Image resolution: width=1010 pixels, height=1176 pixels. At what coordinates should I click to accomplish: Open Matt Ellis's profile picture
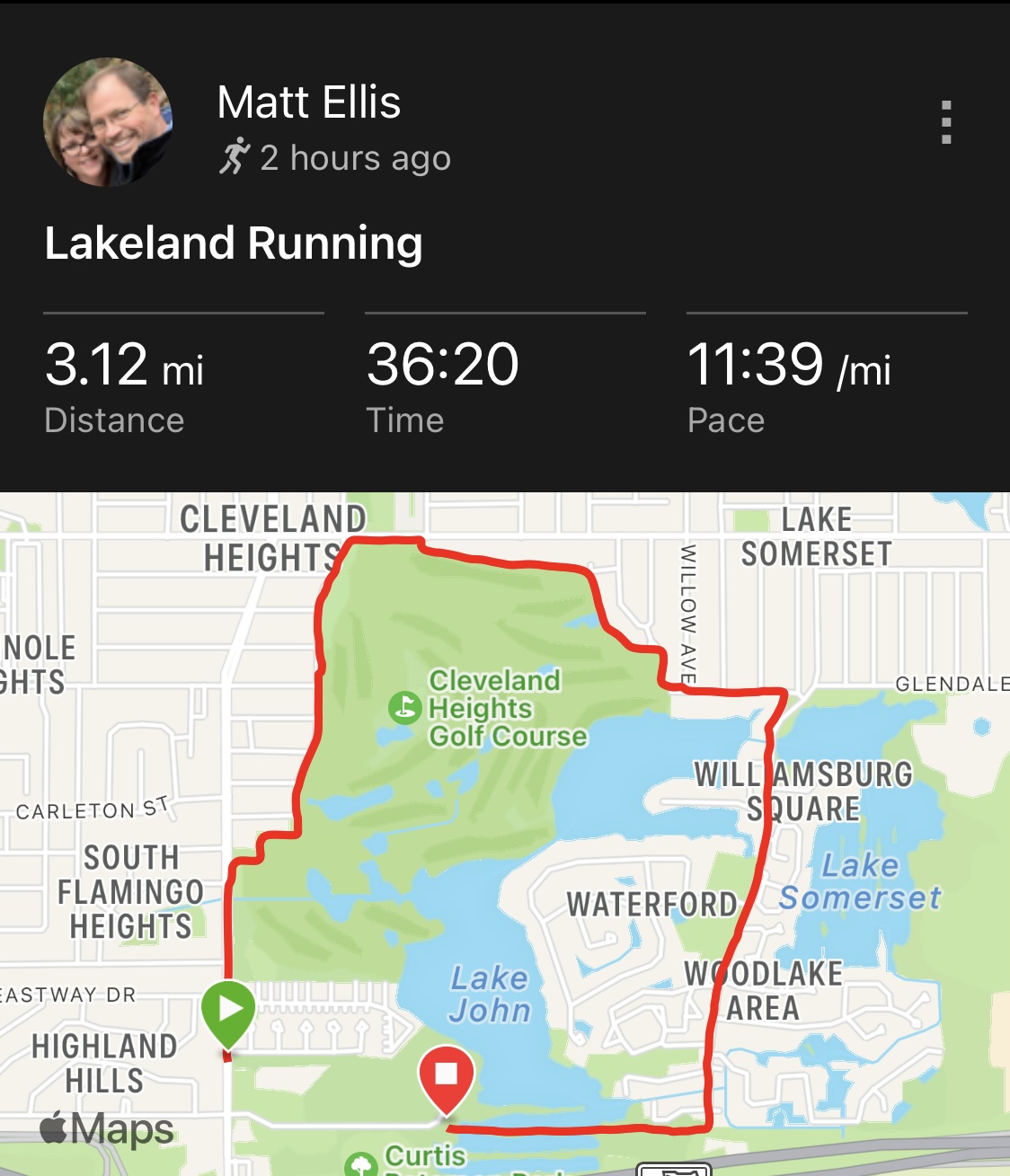108,122
